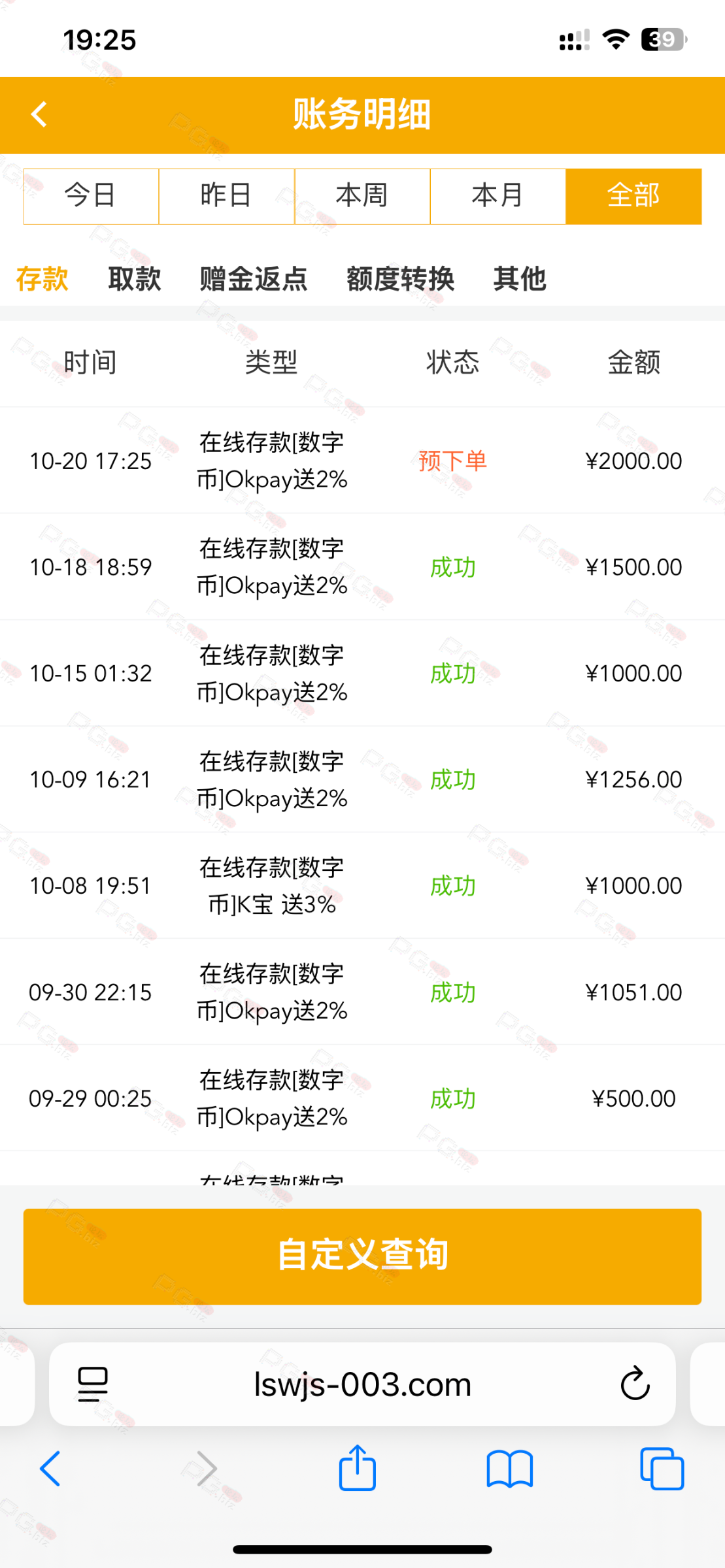Viewport: 725px width, 1568px height.
Task: Show records for 本周
Action: coord(362,196)
